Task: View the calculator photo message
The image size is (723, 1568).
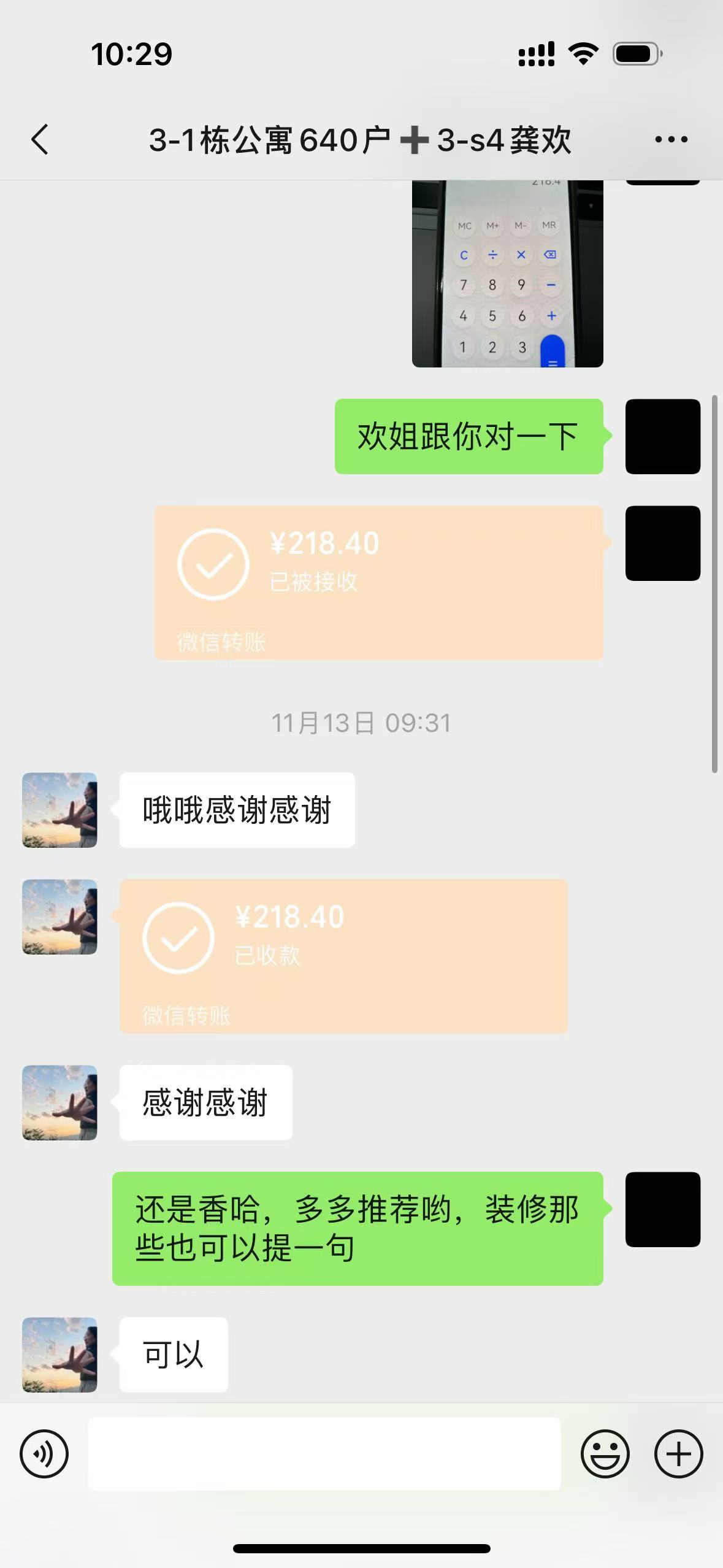Action: click(x=507, y=274)
